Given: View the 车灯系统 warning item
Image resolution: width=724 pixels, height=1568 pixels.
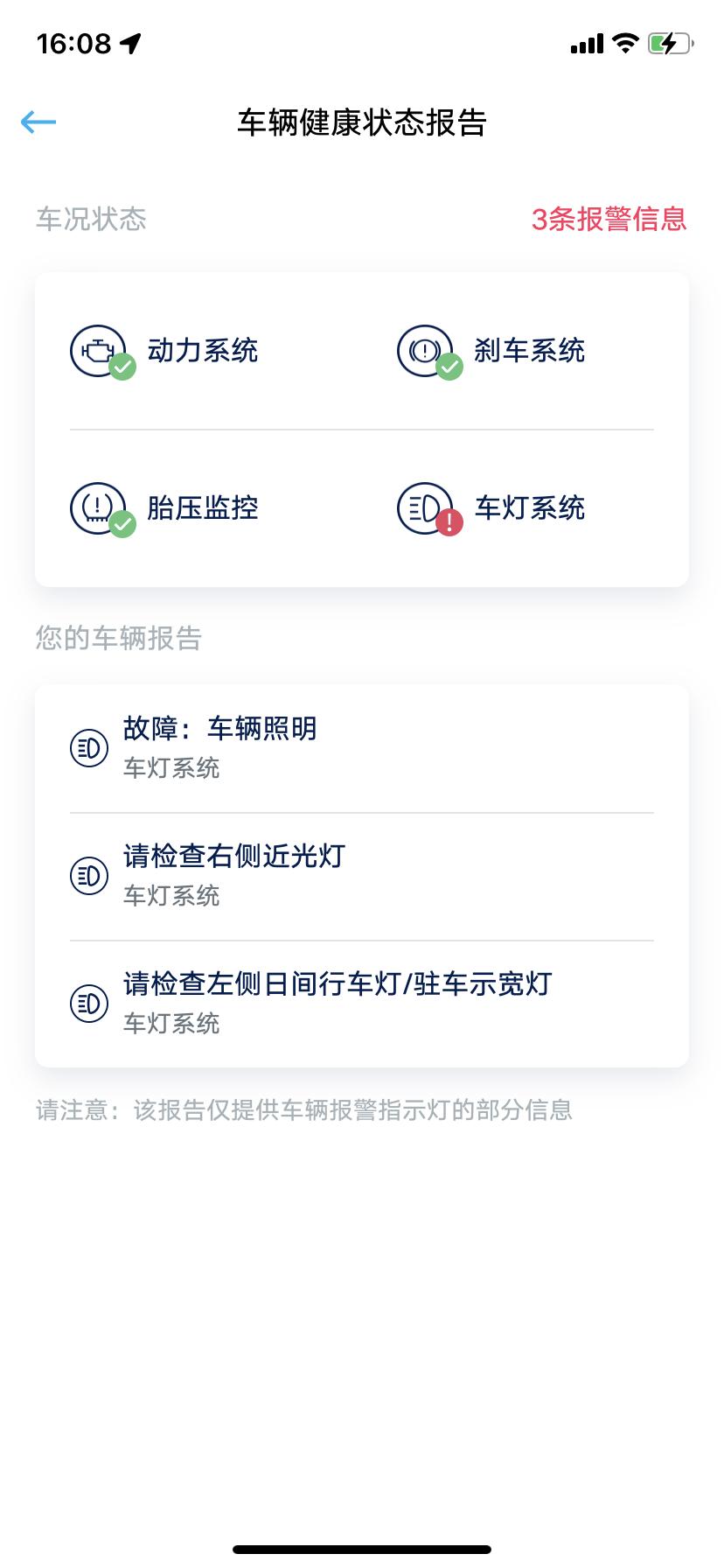Looking at the screenshot, I should coord(491,508).
